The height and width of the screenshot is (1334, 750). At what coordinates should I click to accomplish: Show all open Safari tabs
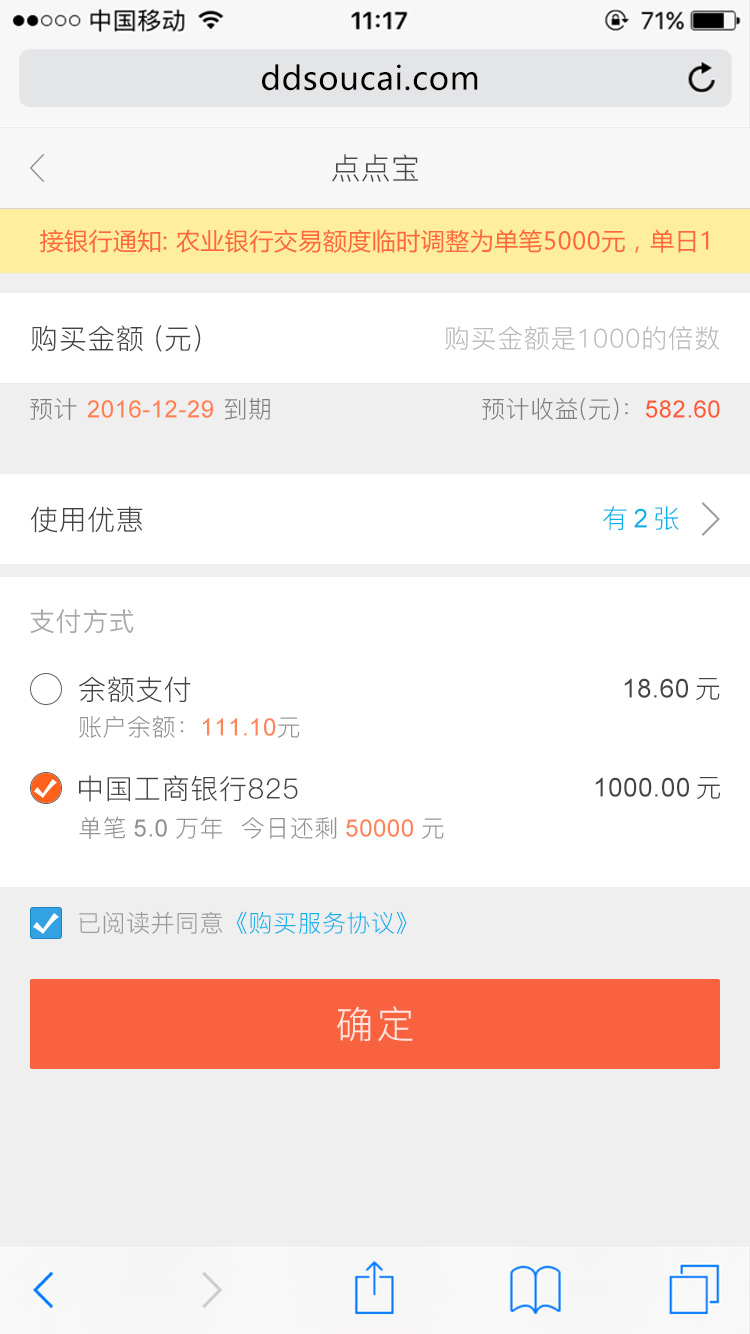click(694, 1288)
